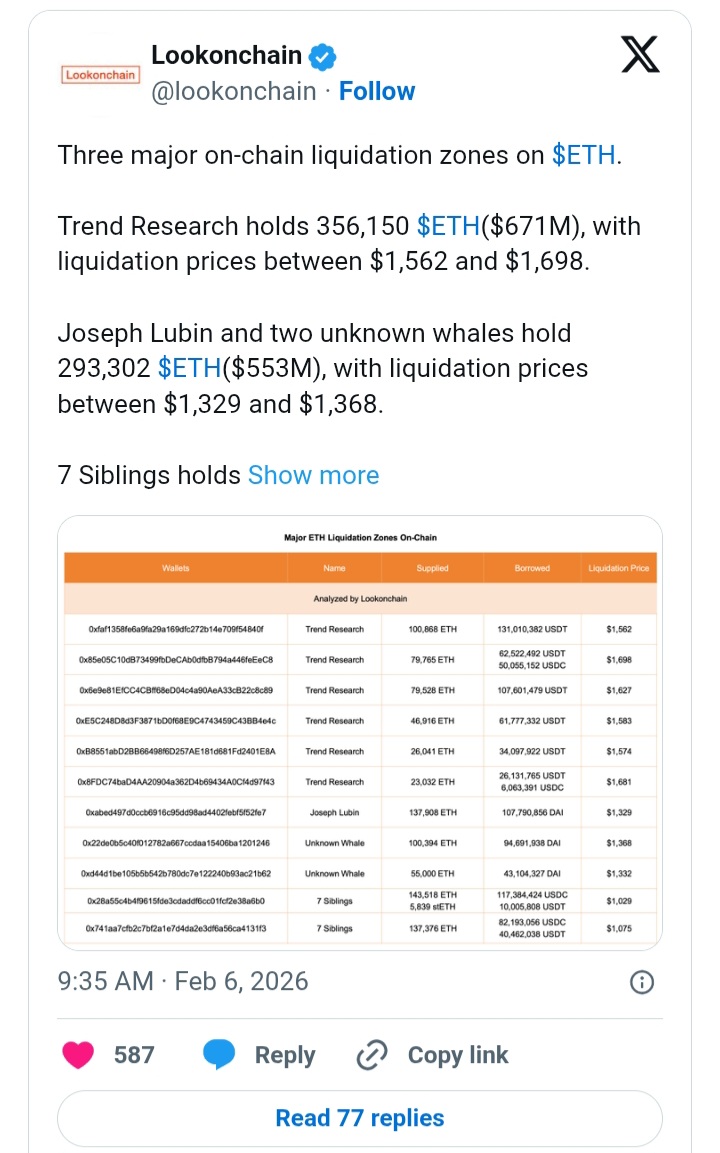The width and height of the screenshot is (720, 1153).
Task: Read the 77 replies
Action: [360, 1118]
